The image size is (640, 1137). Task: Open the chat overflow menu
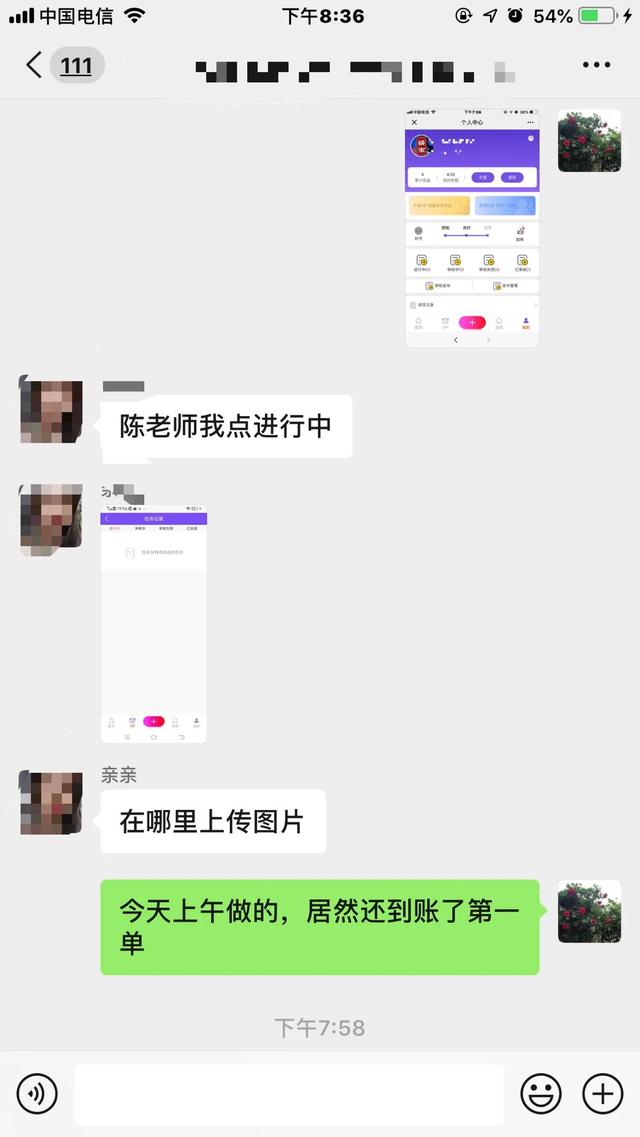(x=596, y=65)
